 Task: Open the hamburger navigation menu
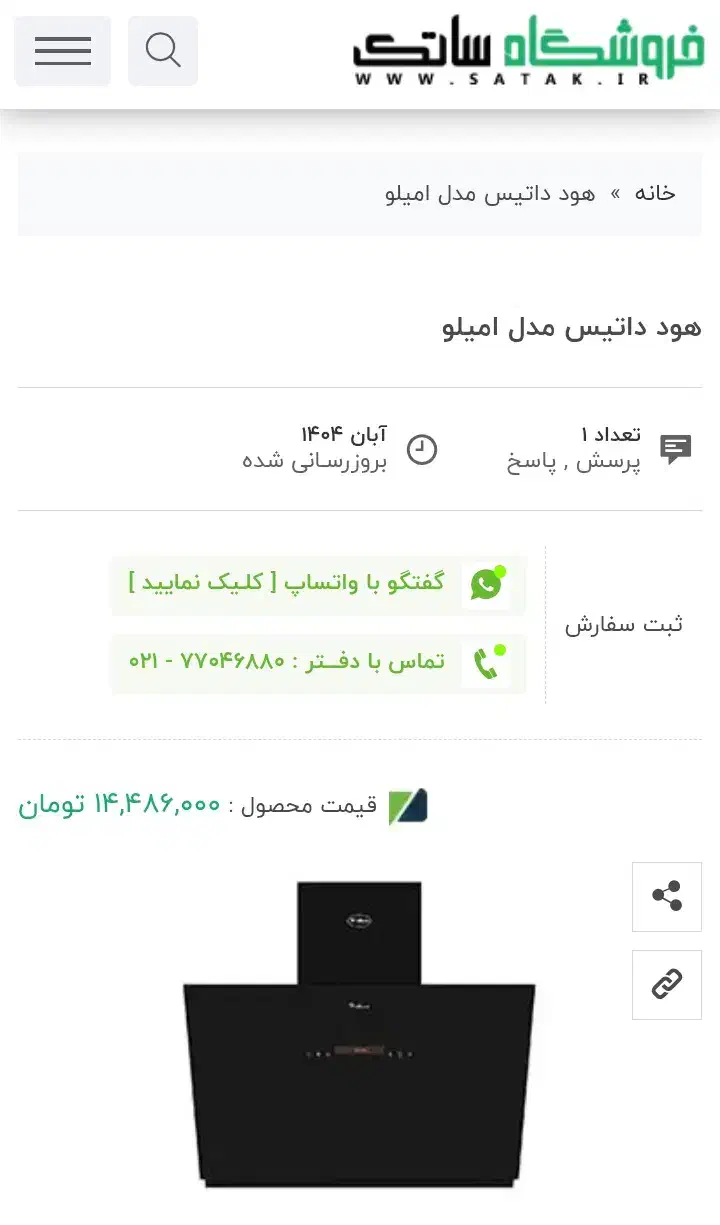62,50
